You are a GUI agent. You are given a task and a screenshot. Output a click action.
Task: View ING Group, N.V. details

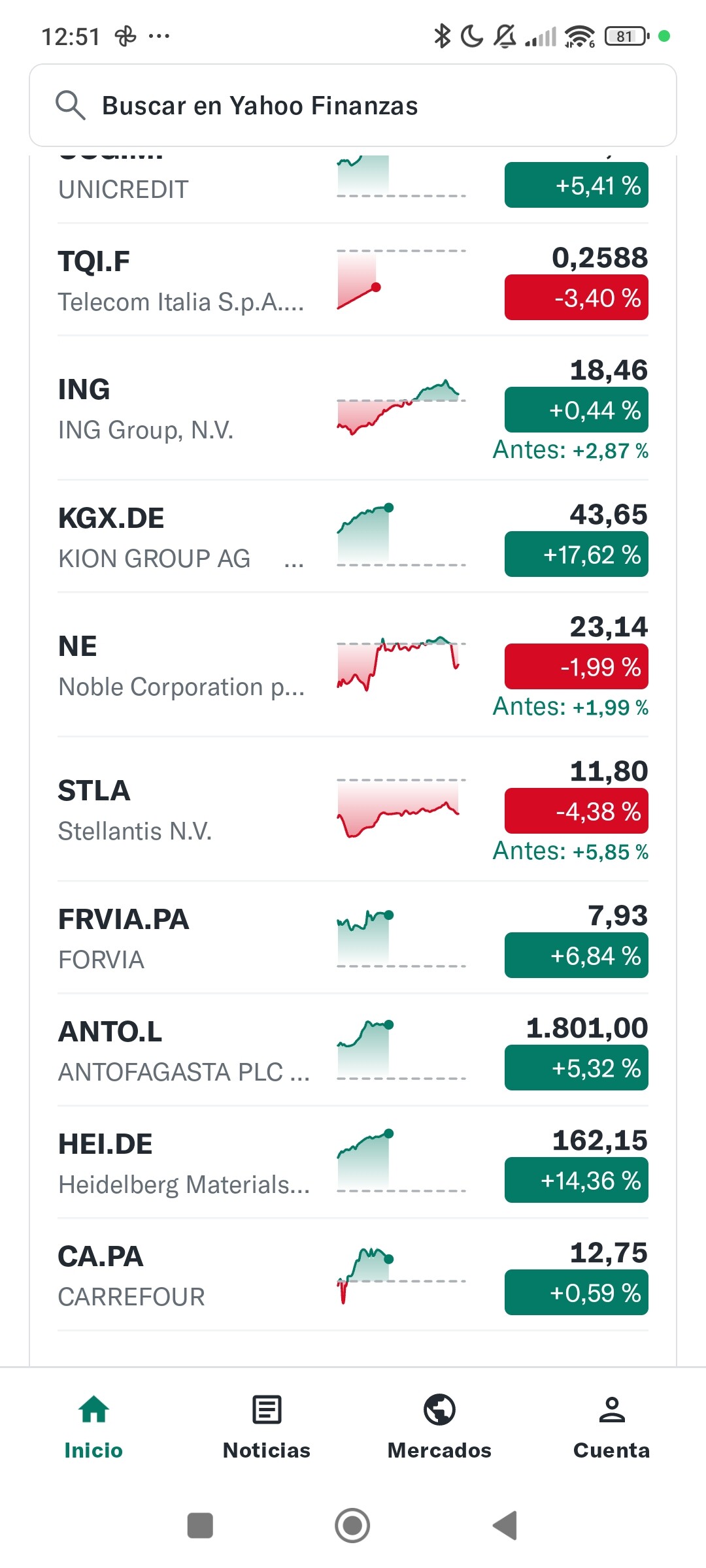(353, 408)
